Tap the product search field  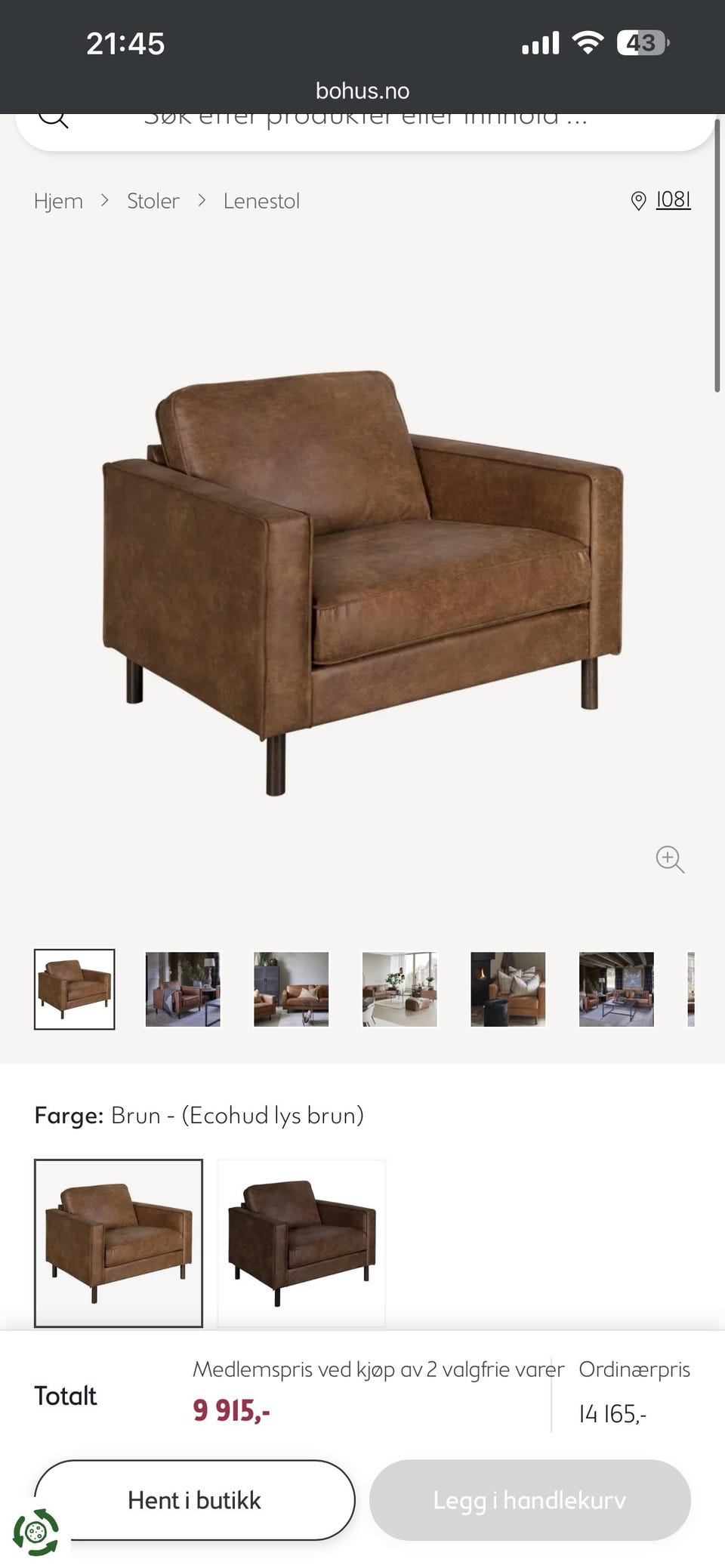[x=364, y=130]
